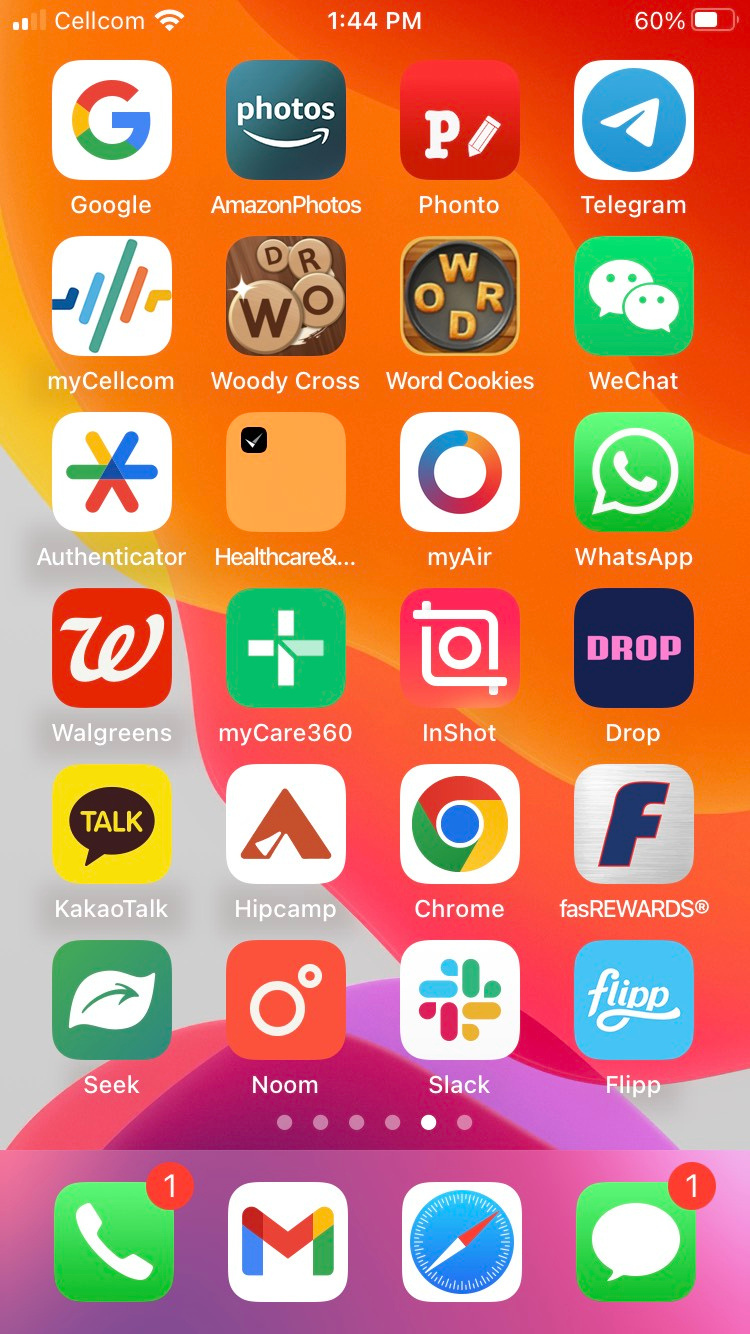Launch the Noom app

pyautogui.click(x=285, y=1000)
